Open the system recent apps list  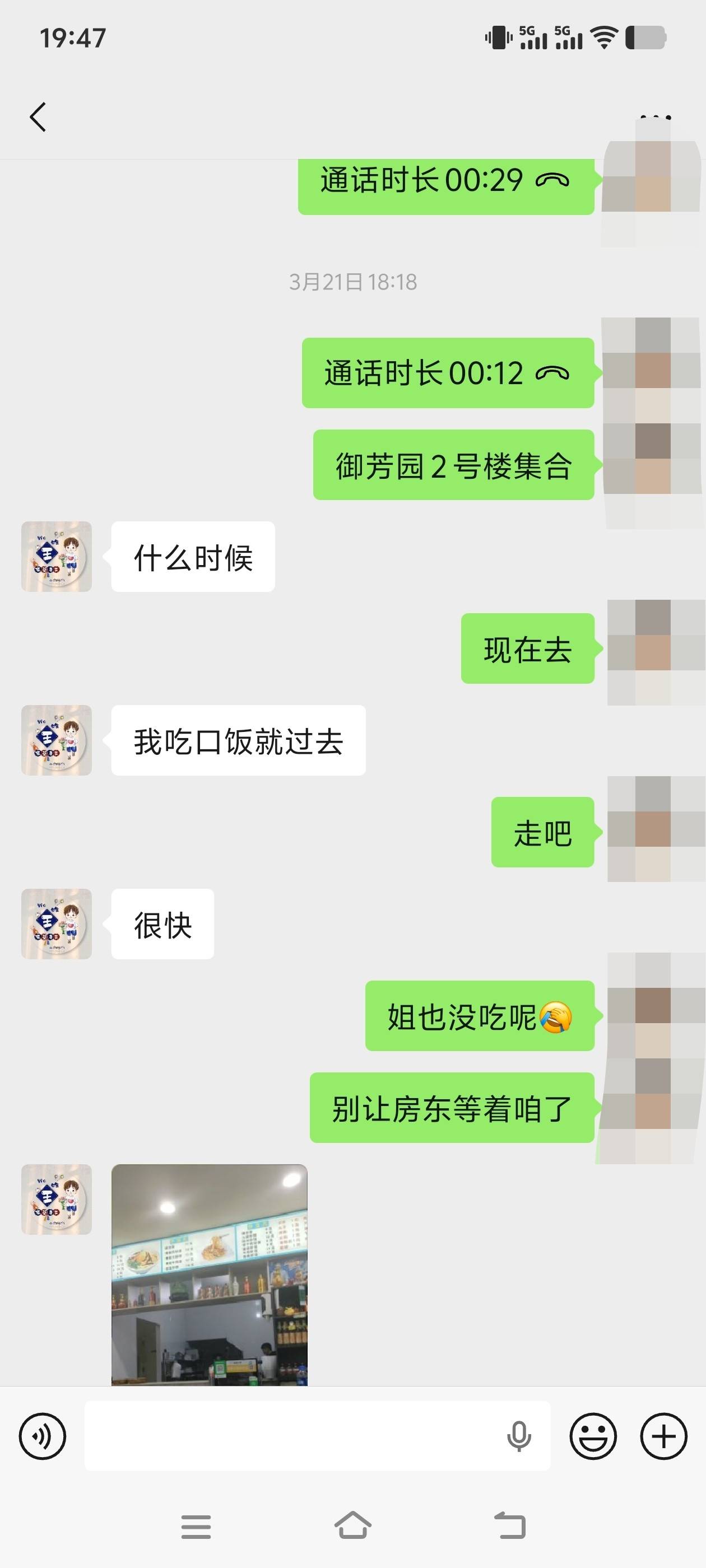tap(196, 1526)
